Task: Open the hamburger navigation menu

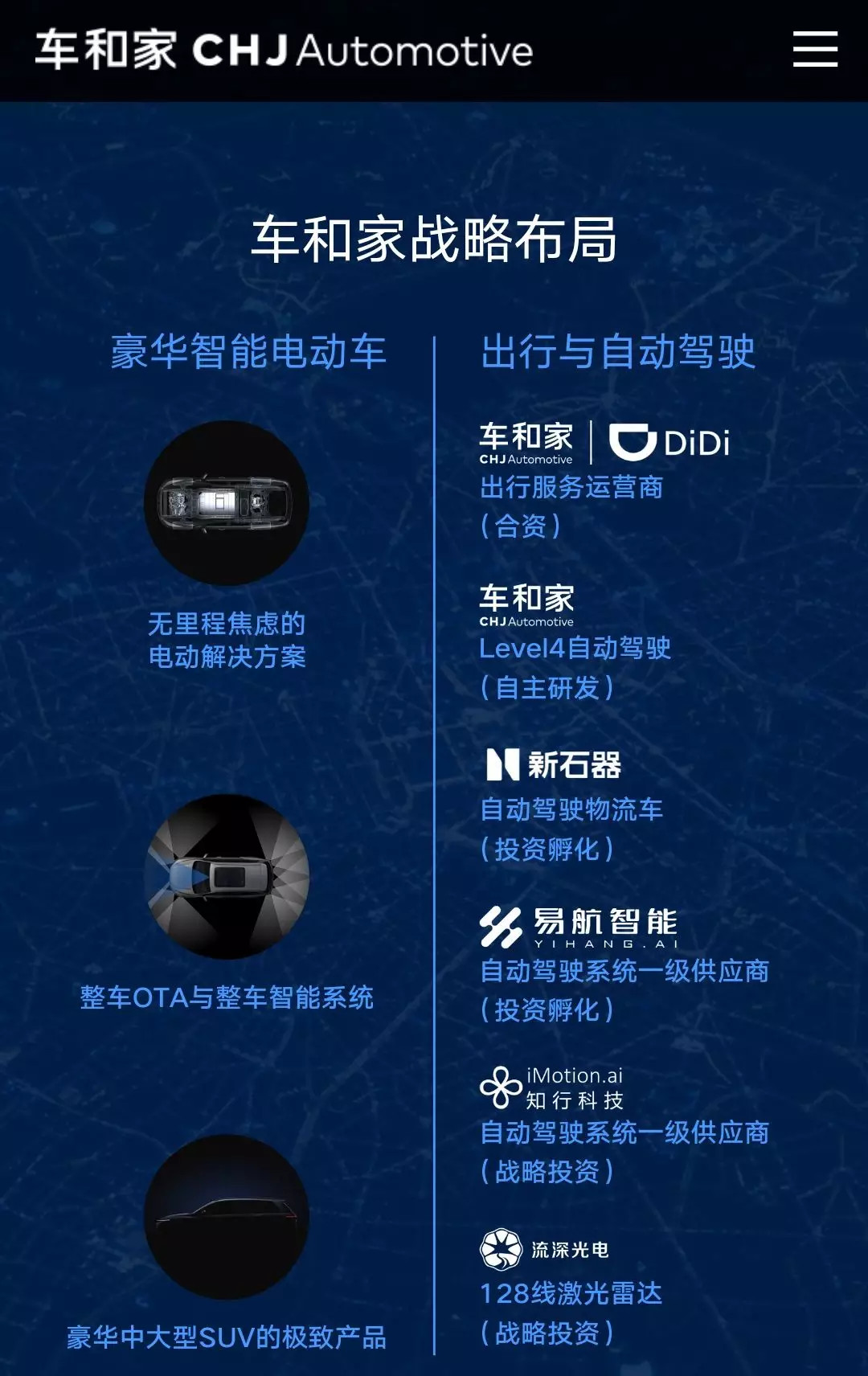Action: tap(815, 50)
